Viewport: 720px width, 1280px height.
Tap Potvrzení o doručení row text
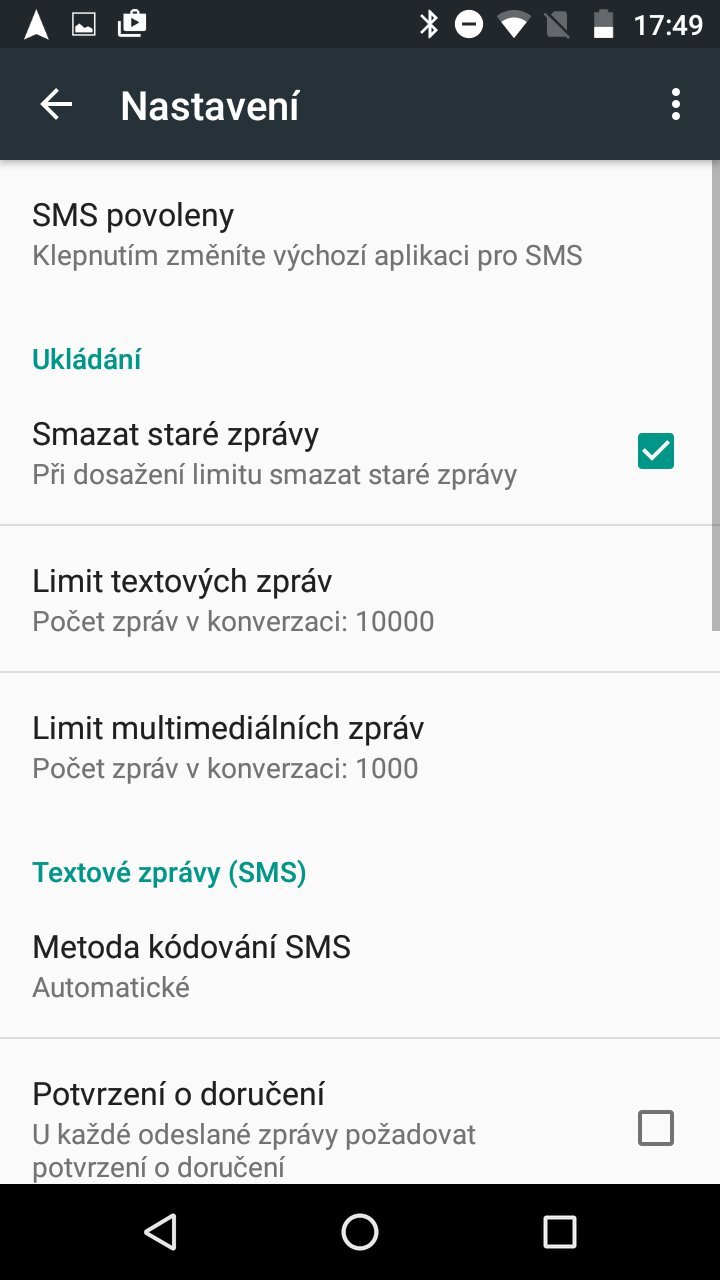pyautogui.click(x=250, y=1110)
